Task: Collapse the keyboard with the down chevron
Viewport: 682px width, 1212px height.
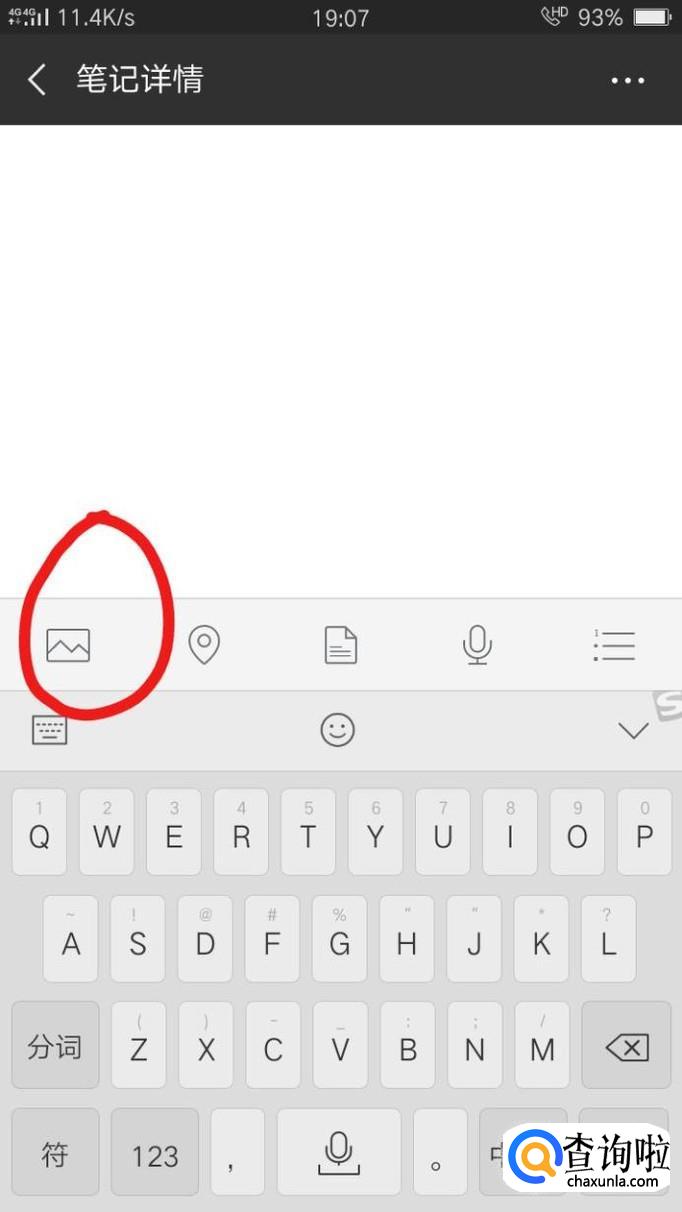Action: [633, 731]
